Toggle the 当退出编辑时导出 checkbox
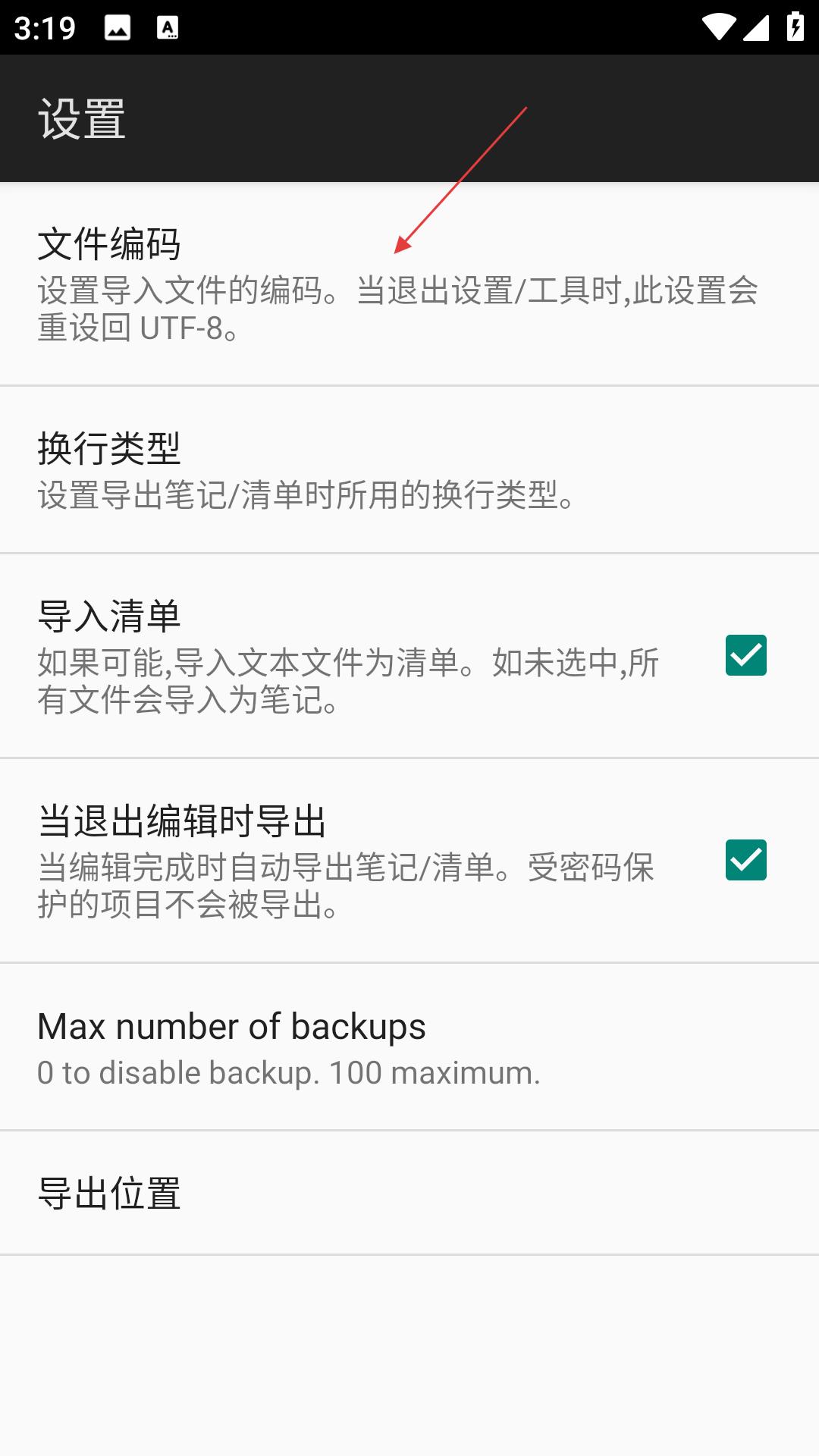Image resolution: width=819 pixels, height=1456 pixels. (x=745, y=860)
